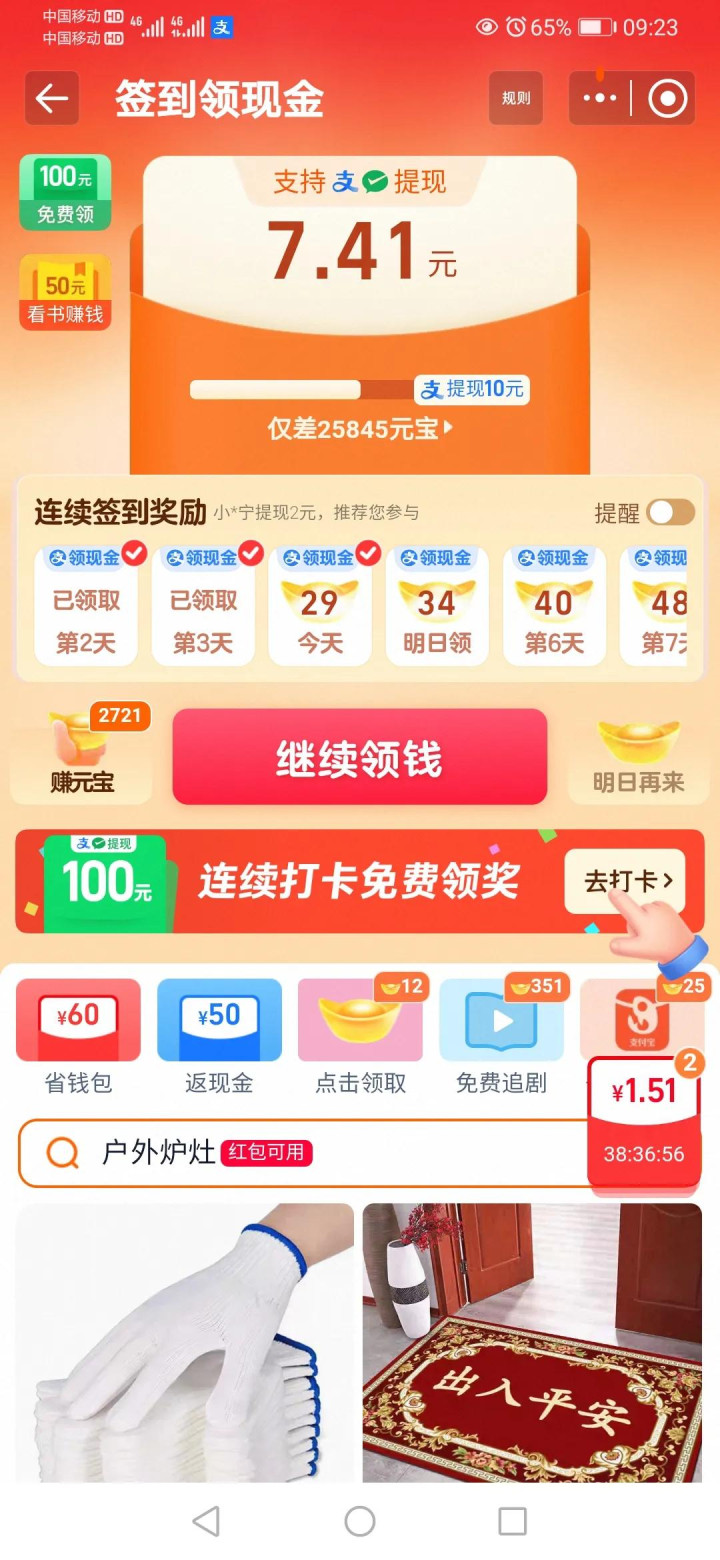
Task: Toggle the 提醒 reminder switch
Action: [x=670, y=513]
